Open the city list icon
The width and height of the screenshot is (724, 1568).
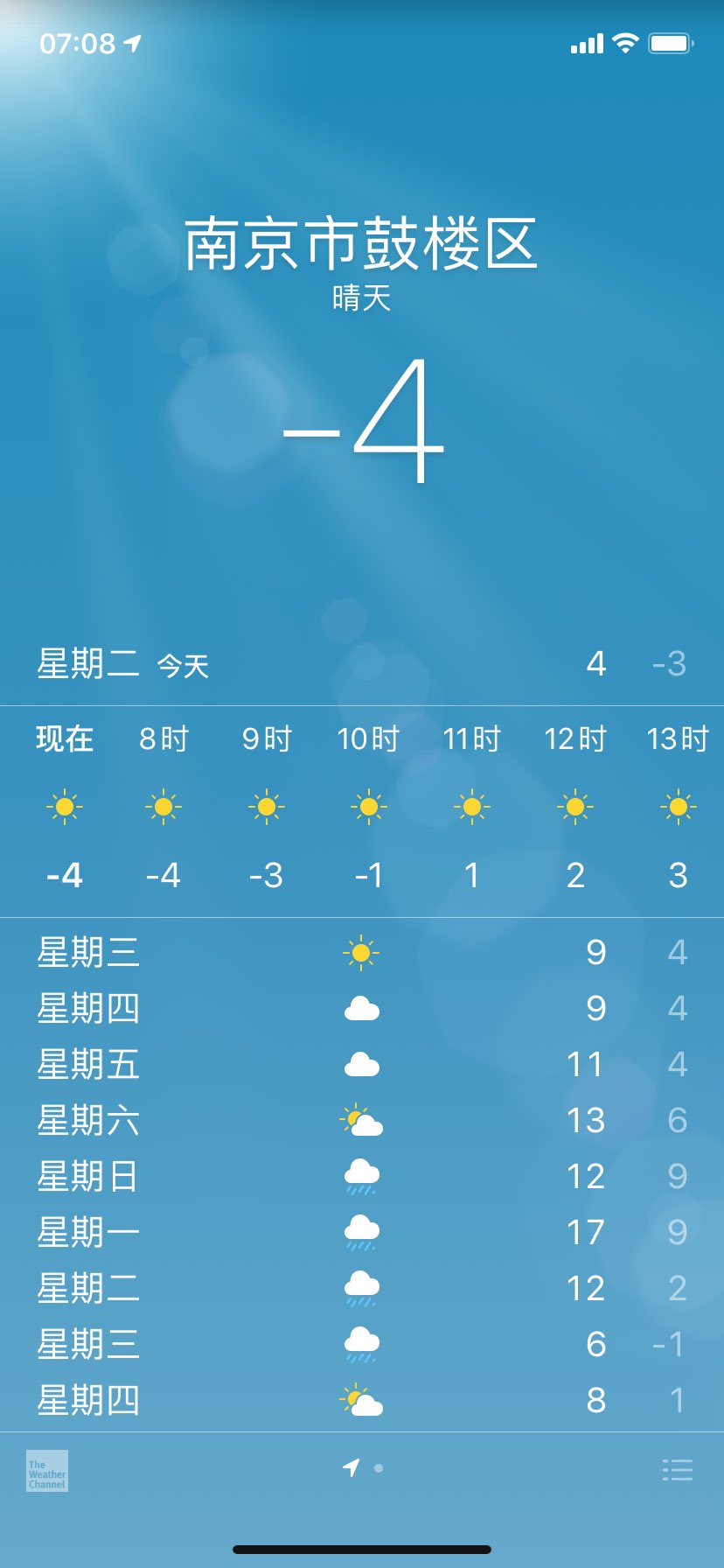pos(678,1470)
